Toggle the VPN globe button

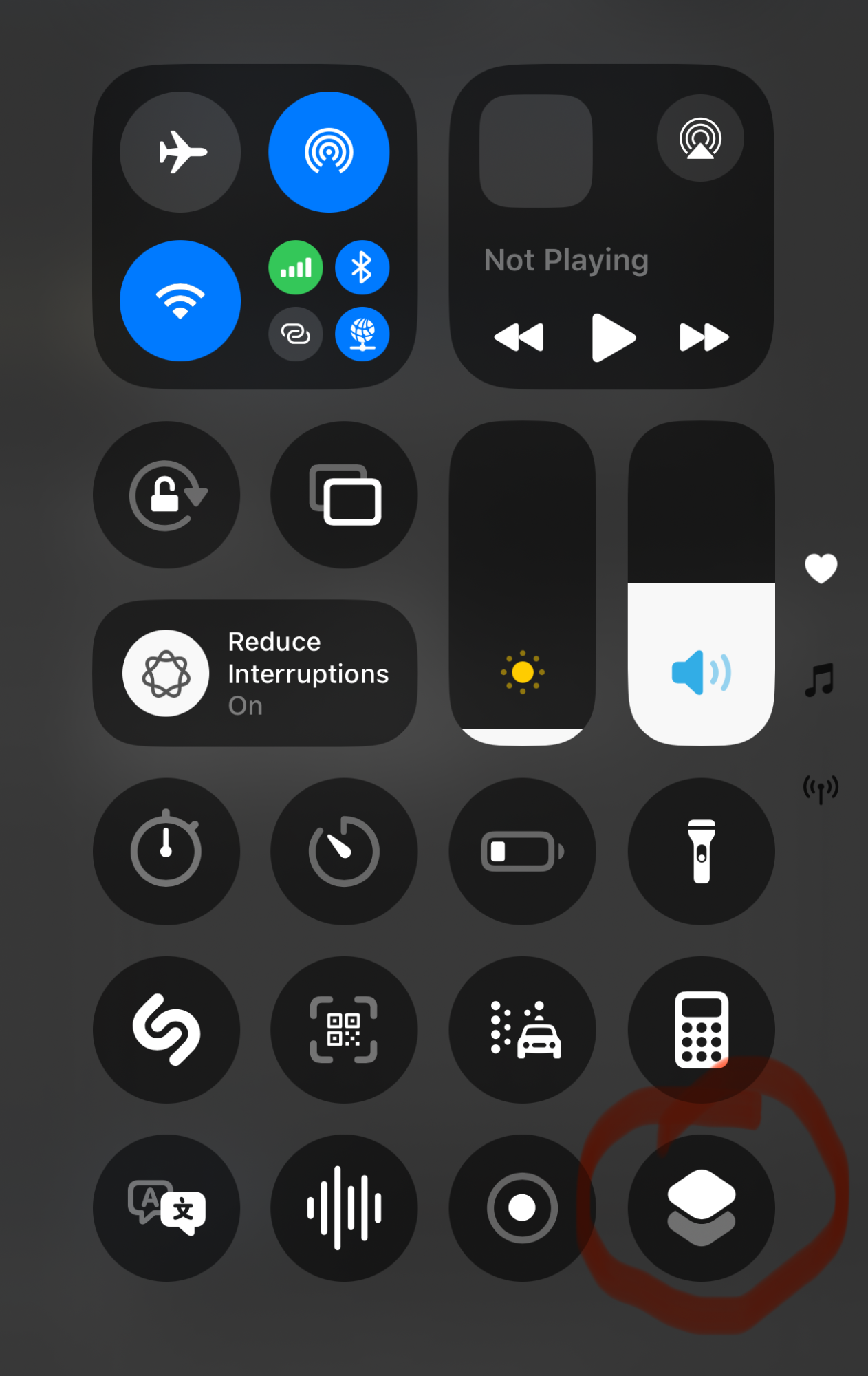(362, 334)
